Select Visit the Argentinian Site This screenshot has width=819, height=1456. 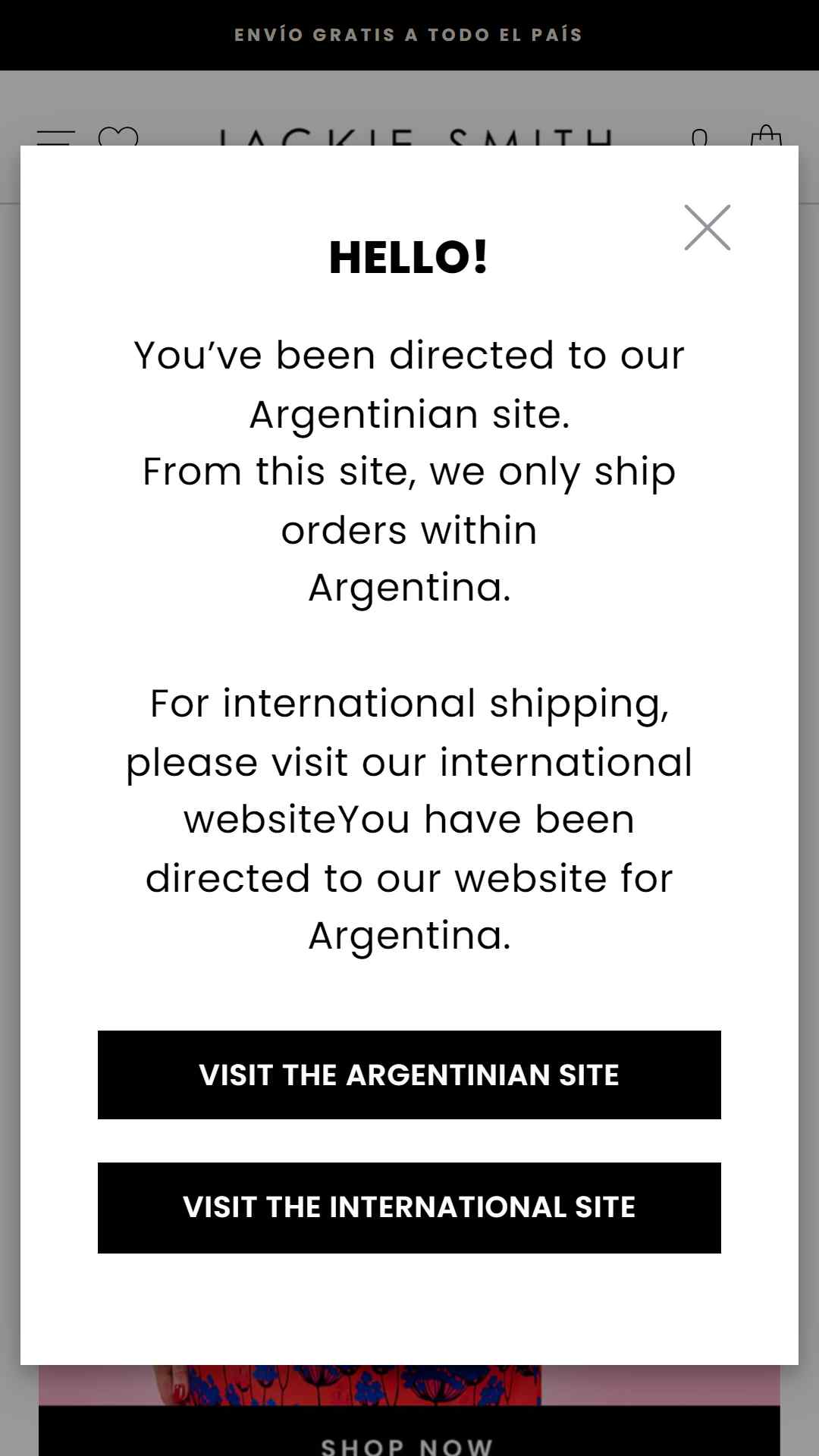tap(409, 1075)
